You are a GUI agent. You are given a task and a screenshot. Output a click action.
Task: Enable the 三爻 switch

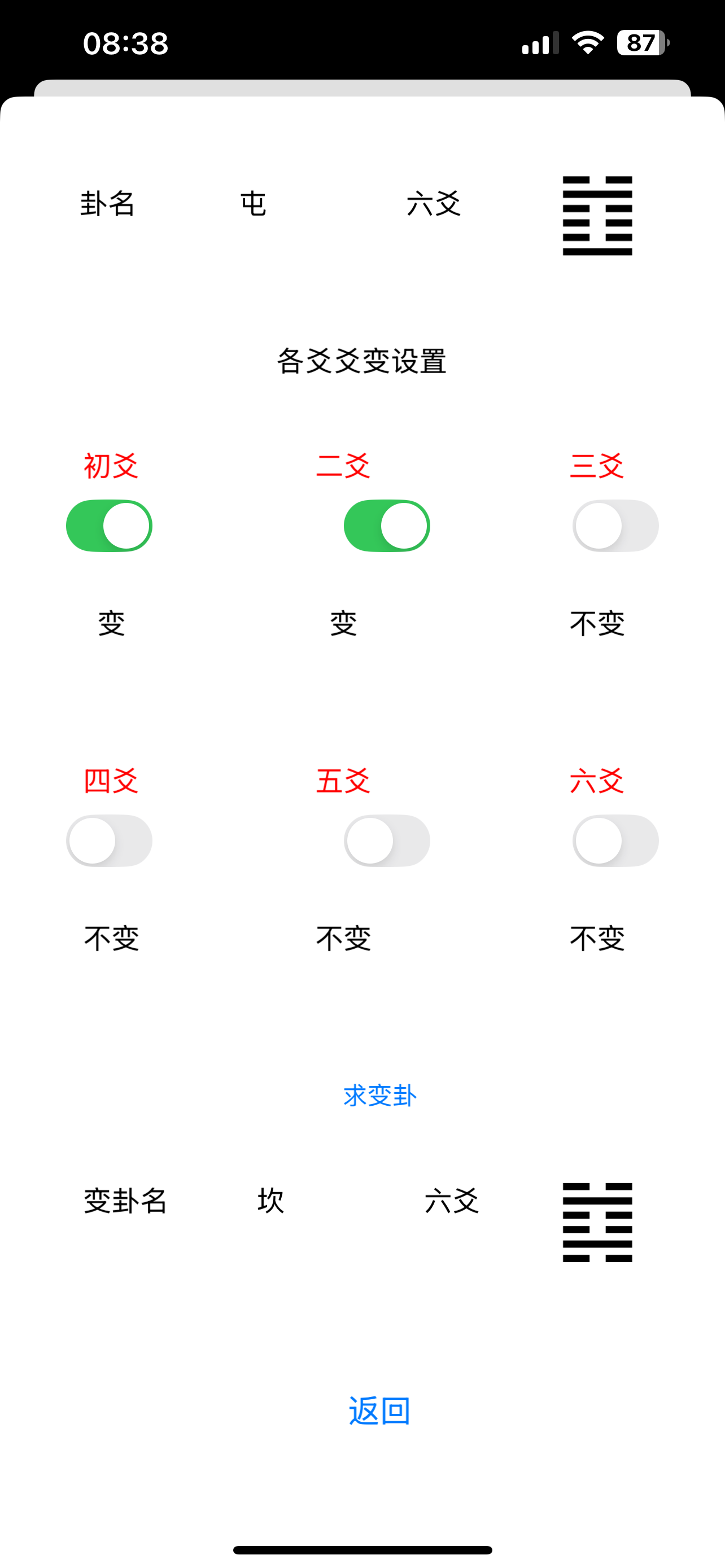coord(615,526)
